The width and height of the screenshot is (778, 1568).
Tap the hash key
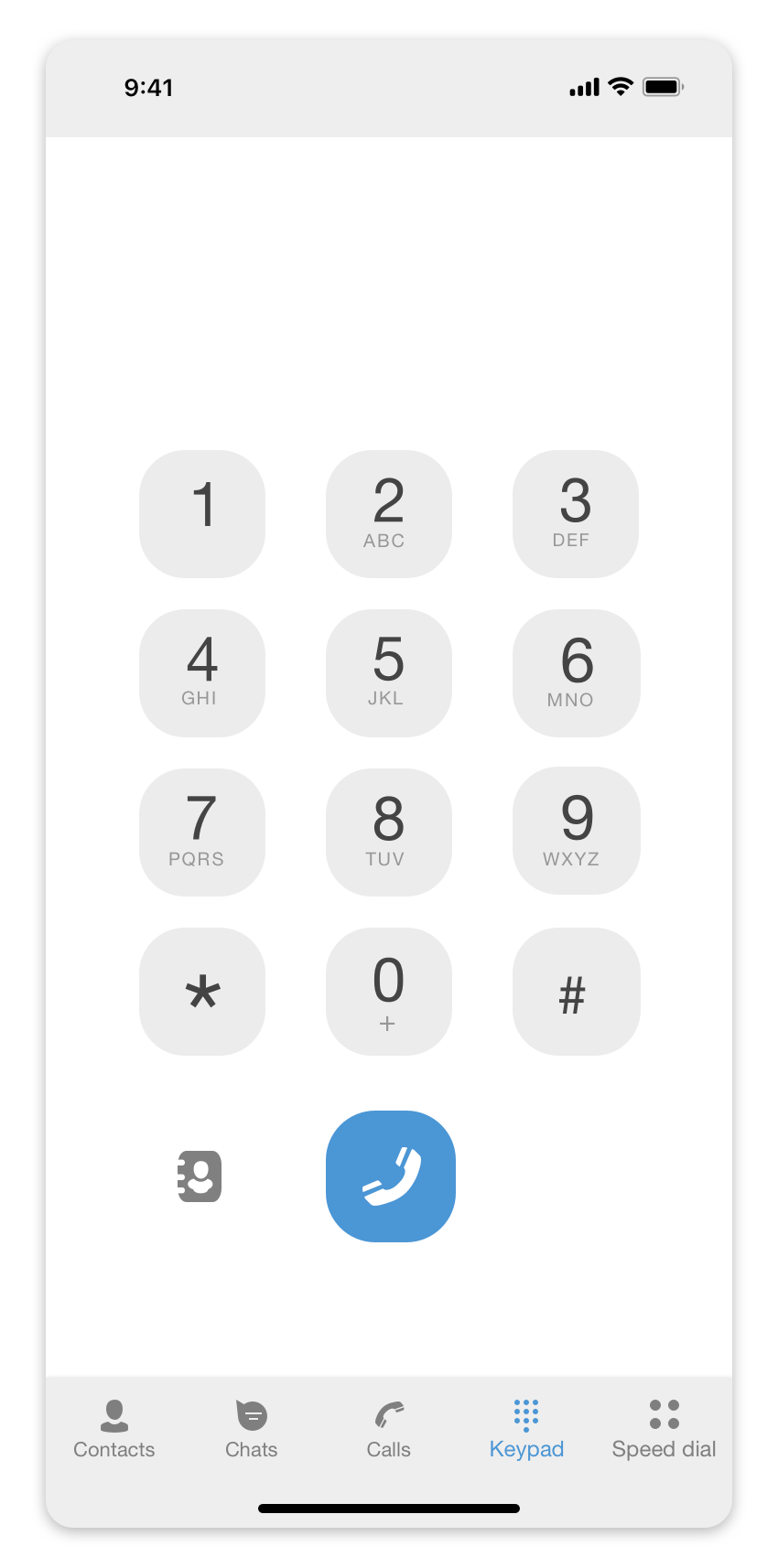click(576, 992)
